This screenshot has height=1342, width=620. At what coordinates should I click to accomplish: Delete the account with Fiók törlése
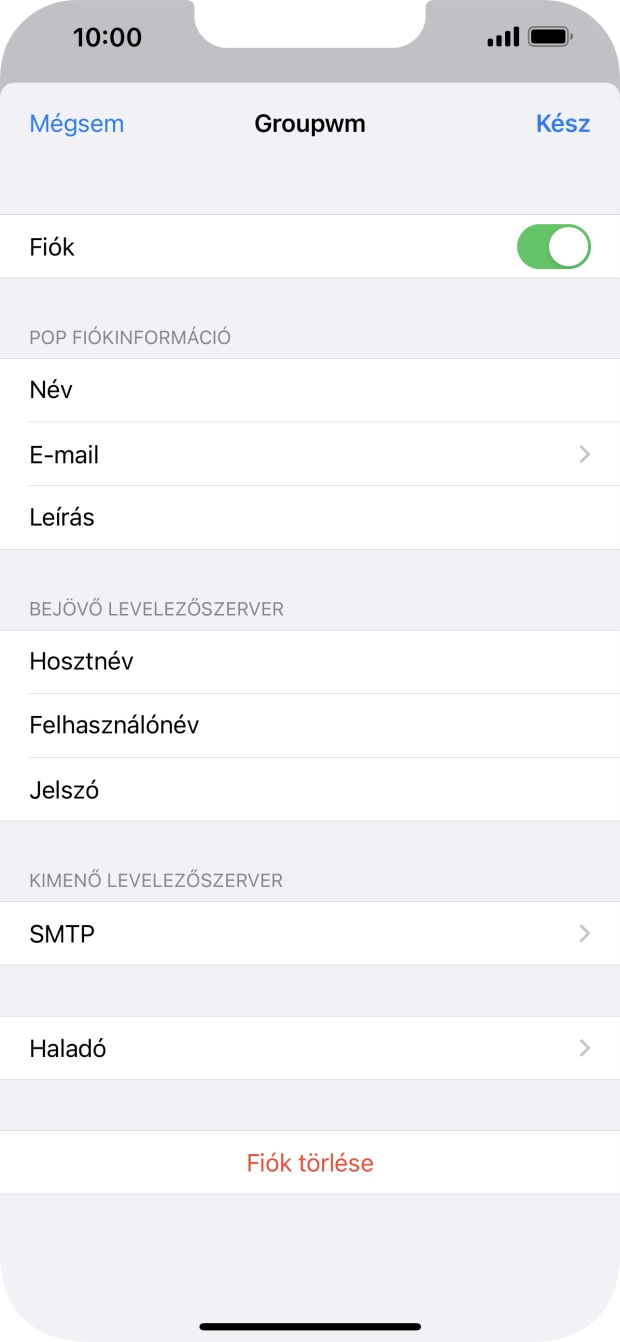coord(310,1163)
